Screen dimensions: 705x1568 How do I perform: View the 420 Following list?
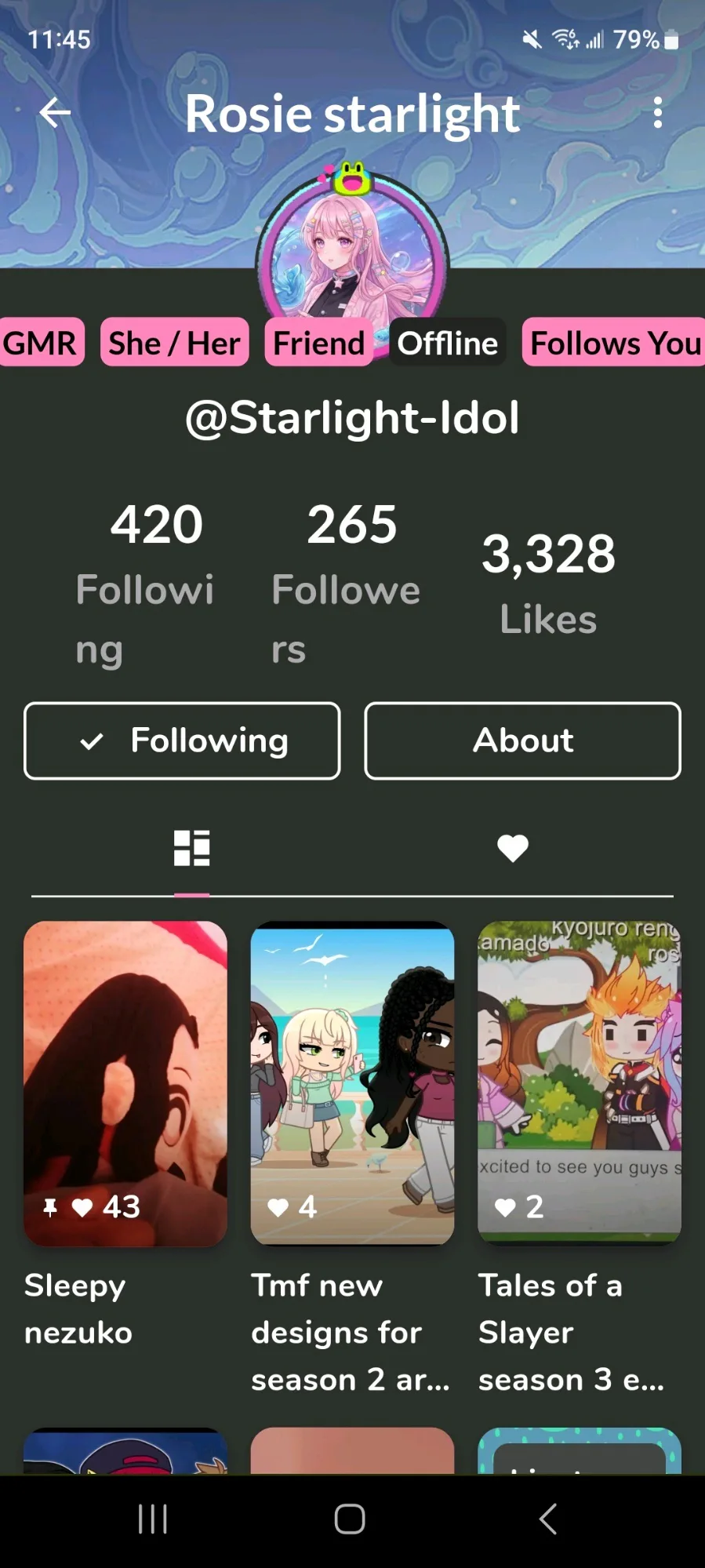click(156, 580)
